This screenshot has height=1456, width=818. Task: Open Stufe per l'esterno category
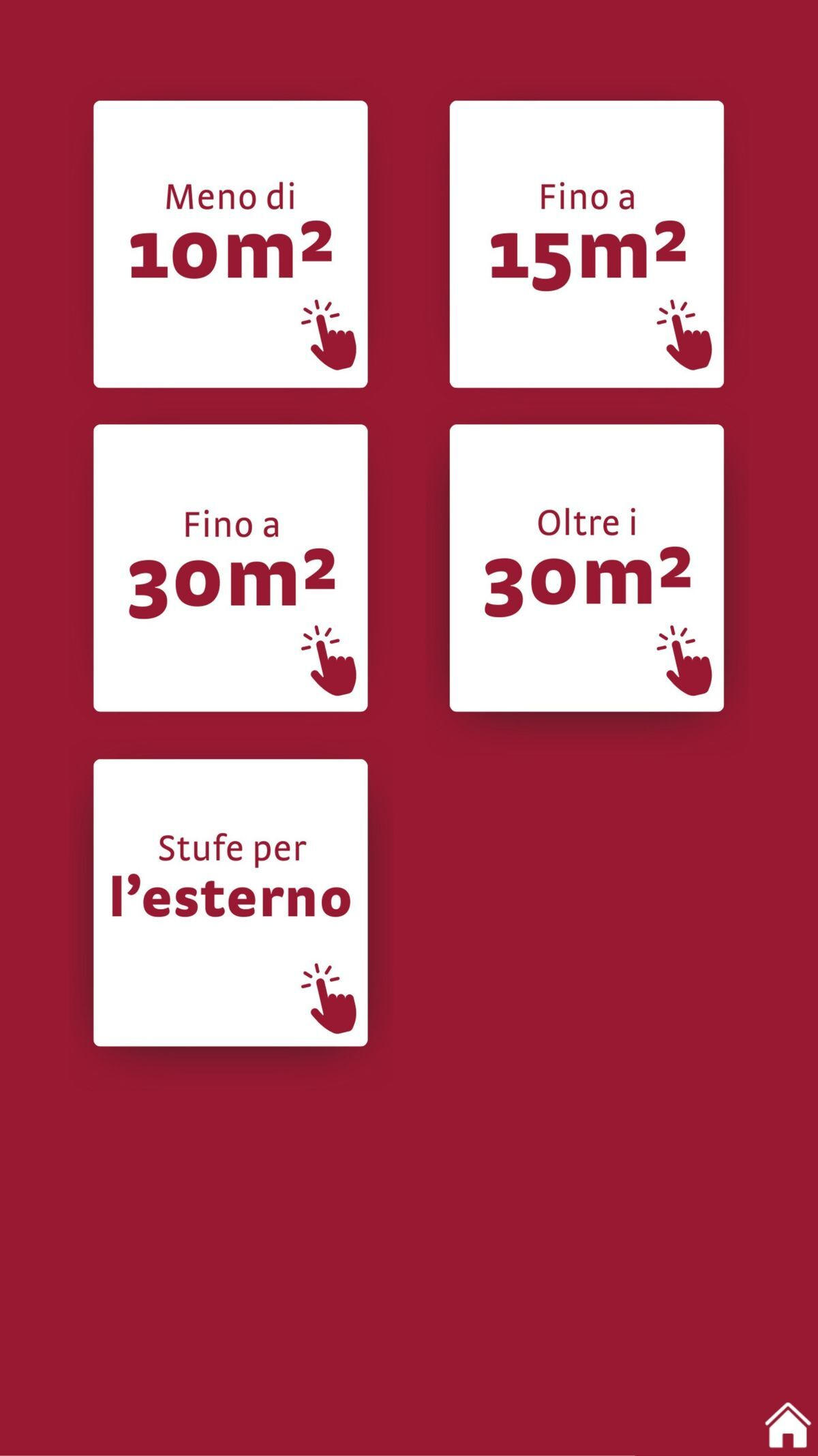click(230, 902)
